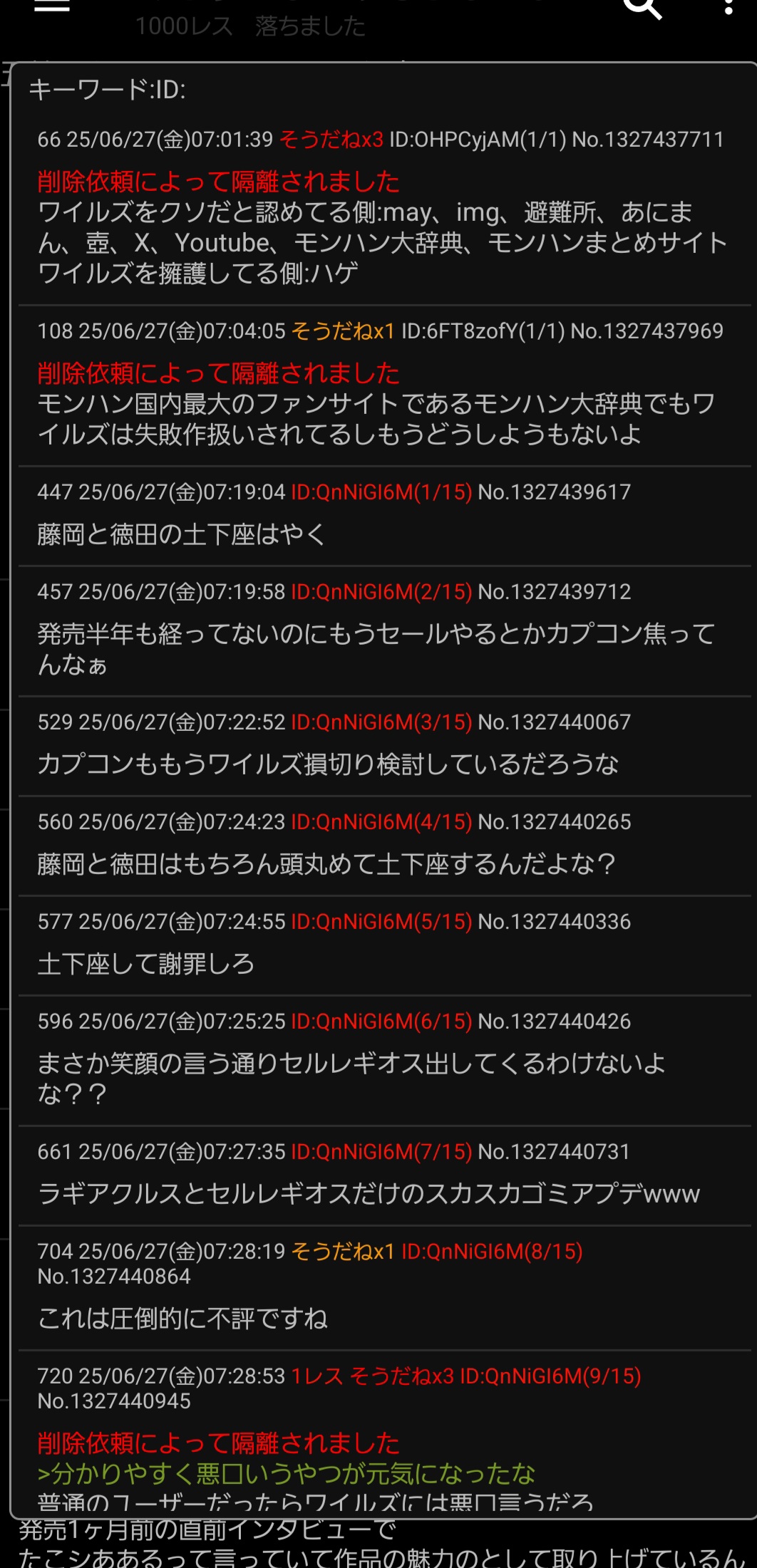Open post 560 No.1327440265

click(384, 846)
